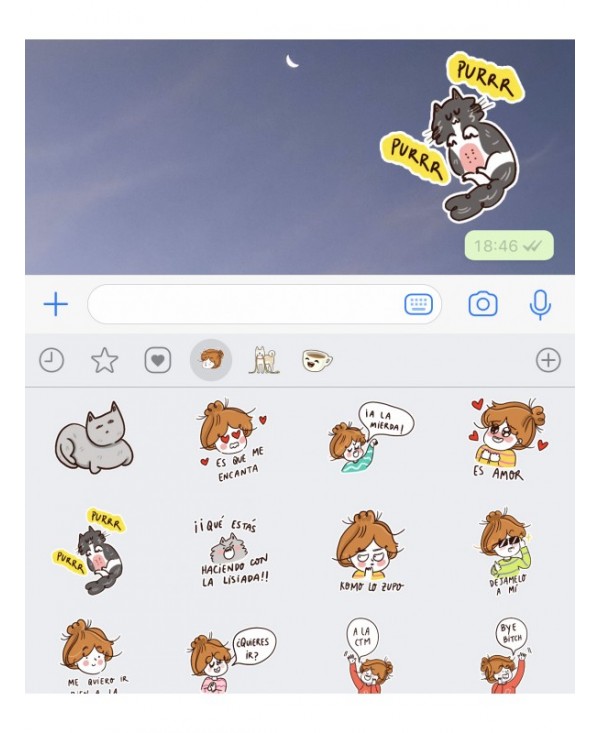Send the 'Bye bitch' sticker
The height and width of the screenshot is (733, 600).
506,655
